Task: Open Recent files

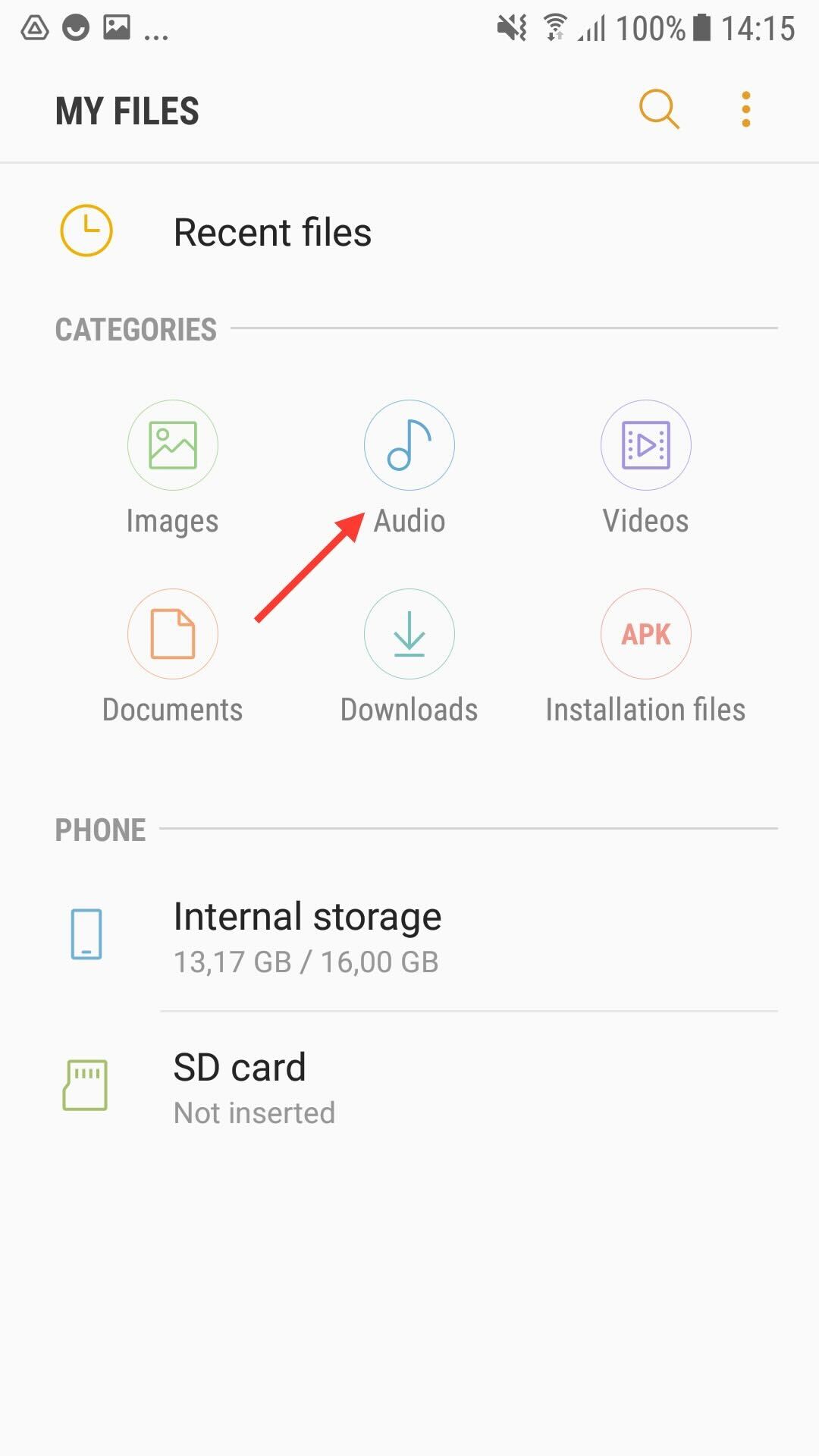Action: point(271,232)
